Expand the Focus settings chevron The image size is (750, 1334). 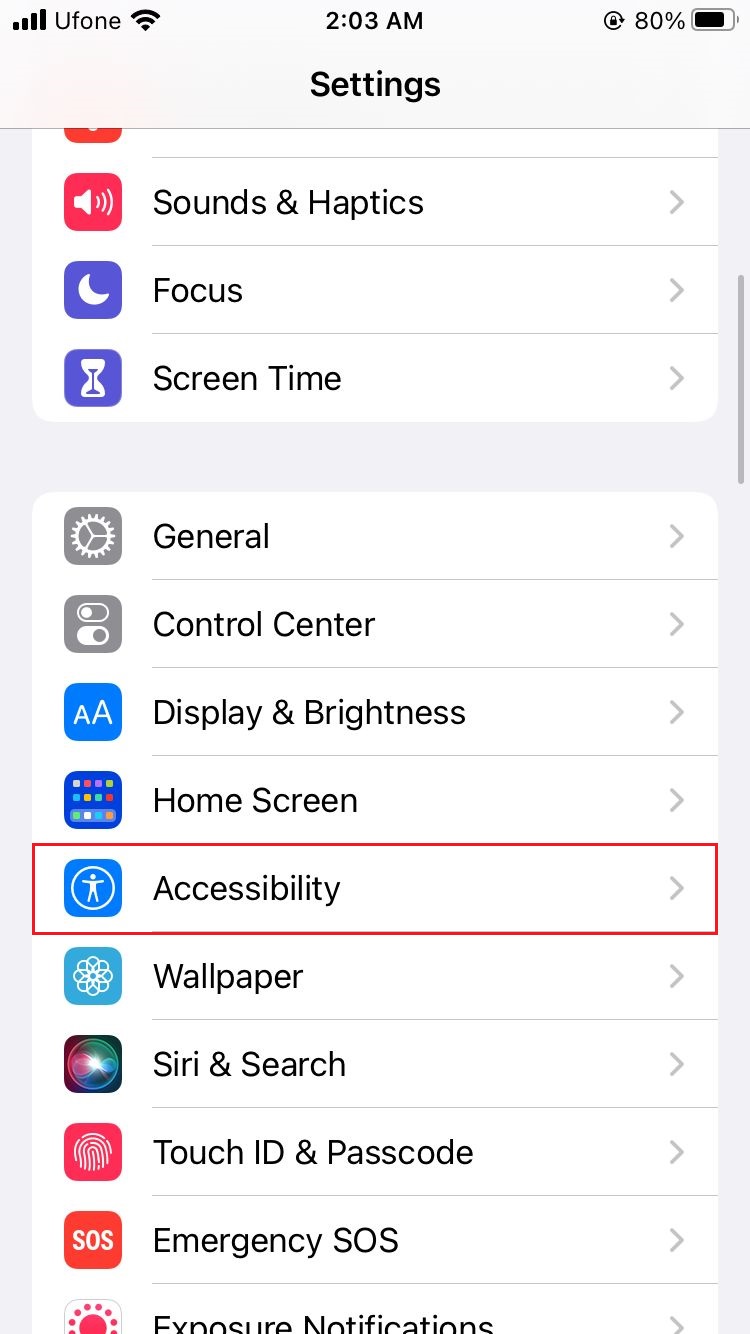[x=676, y=289]
